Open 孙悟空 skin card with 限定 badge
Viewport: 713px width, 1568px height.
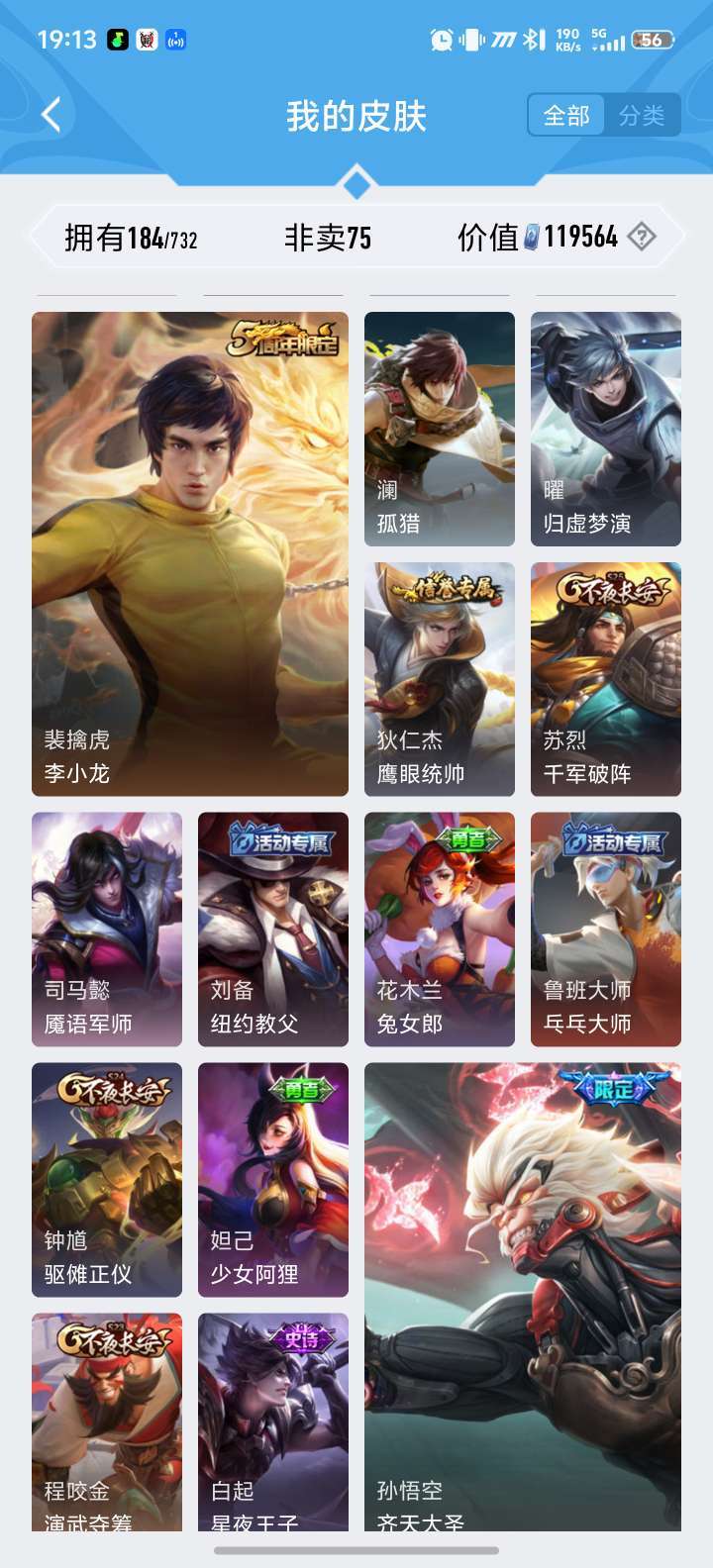pyautogui.click(x=523, y=1297)
